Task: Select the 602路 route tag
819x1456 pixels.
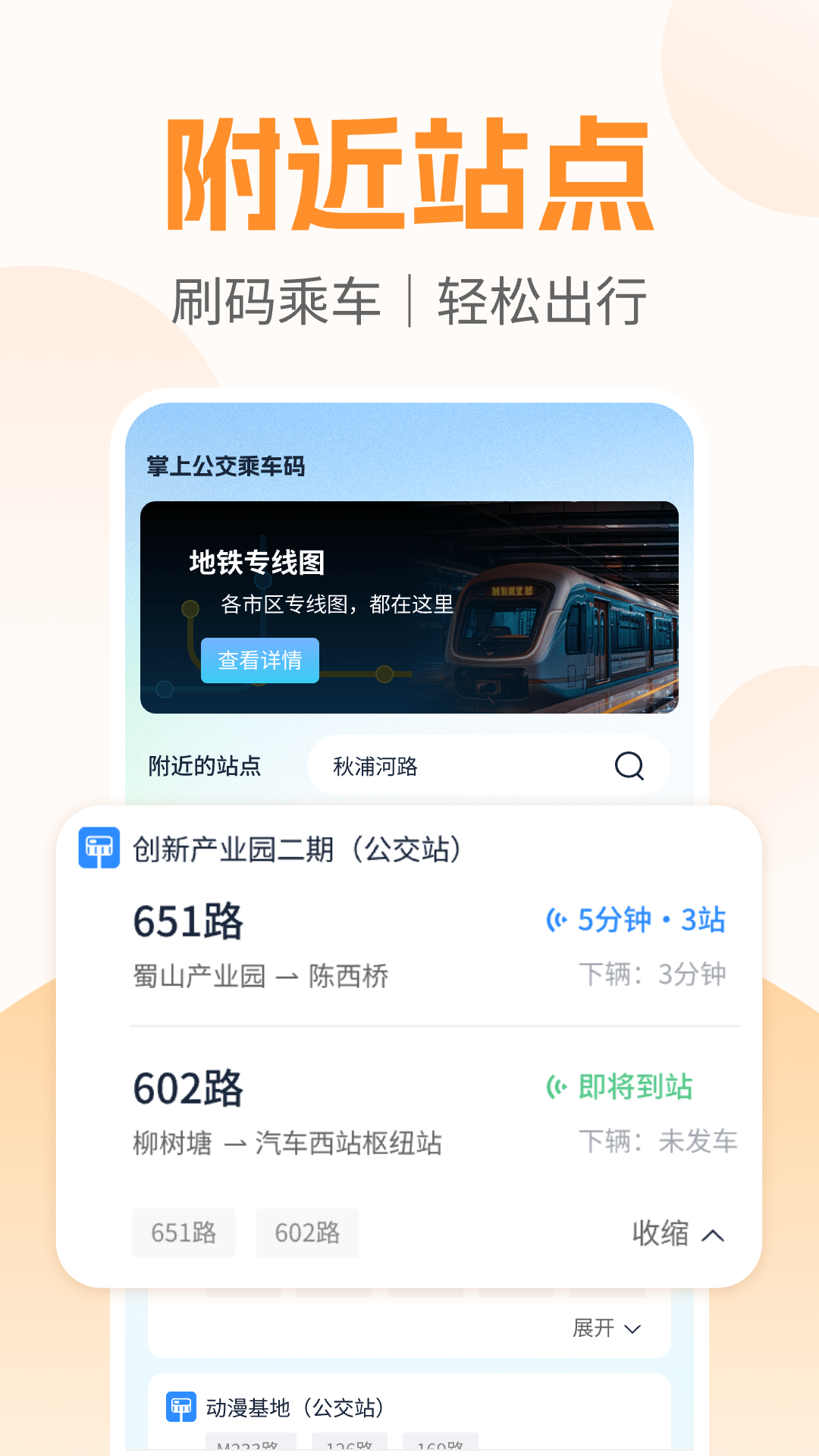Action: coord(307,1234)
